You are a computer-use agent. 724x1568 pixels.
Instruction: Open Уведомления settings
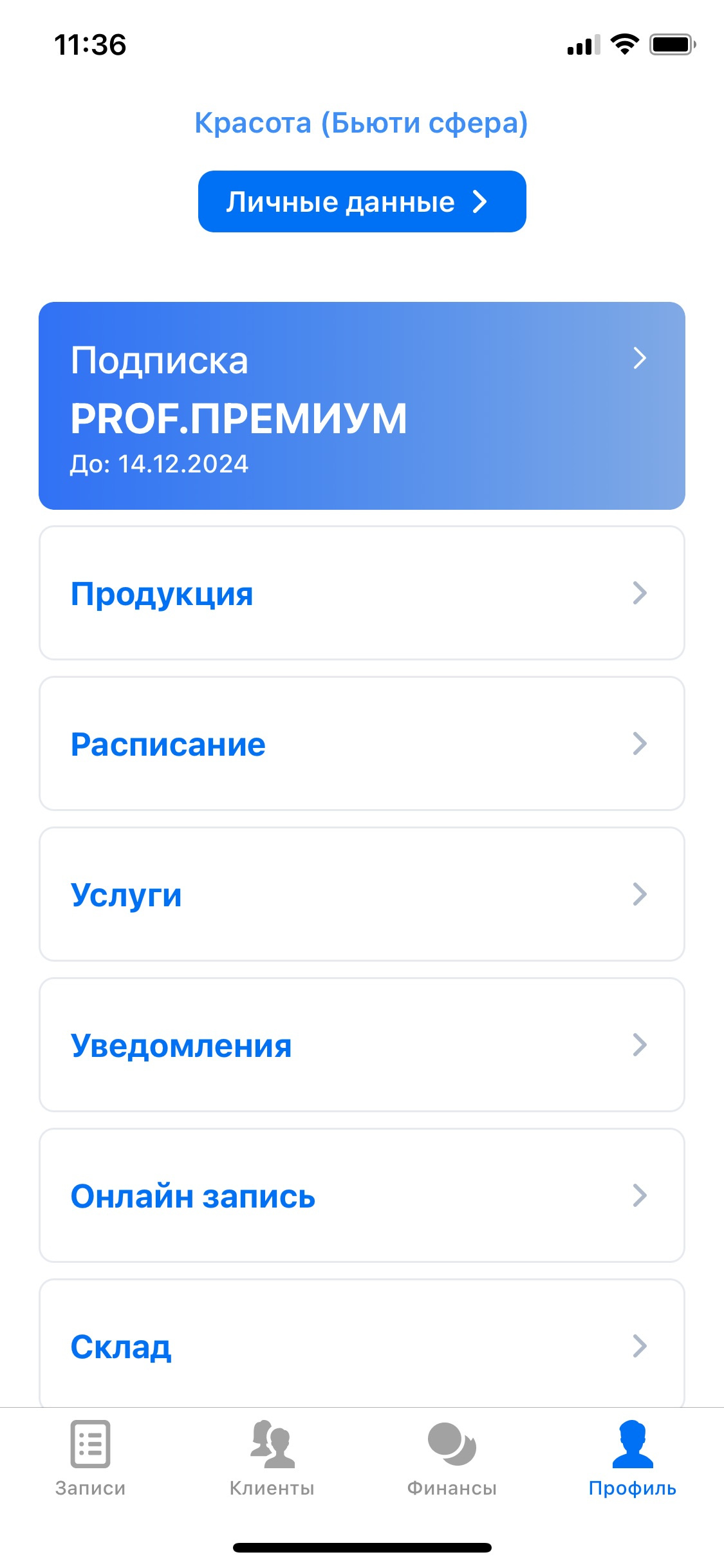point(362,1045)
